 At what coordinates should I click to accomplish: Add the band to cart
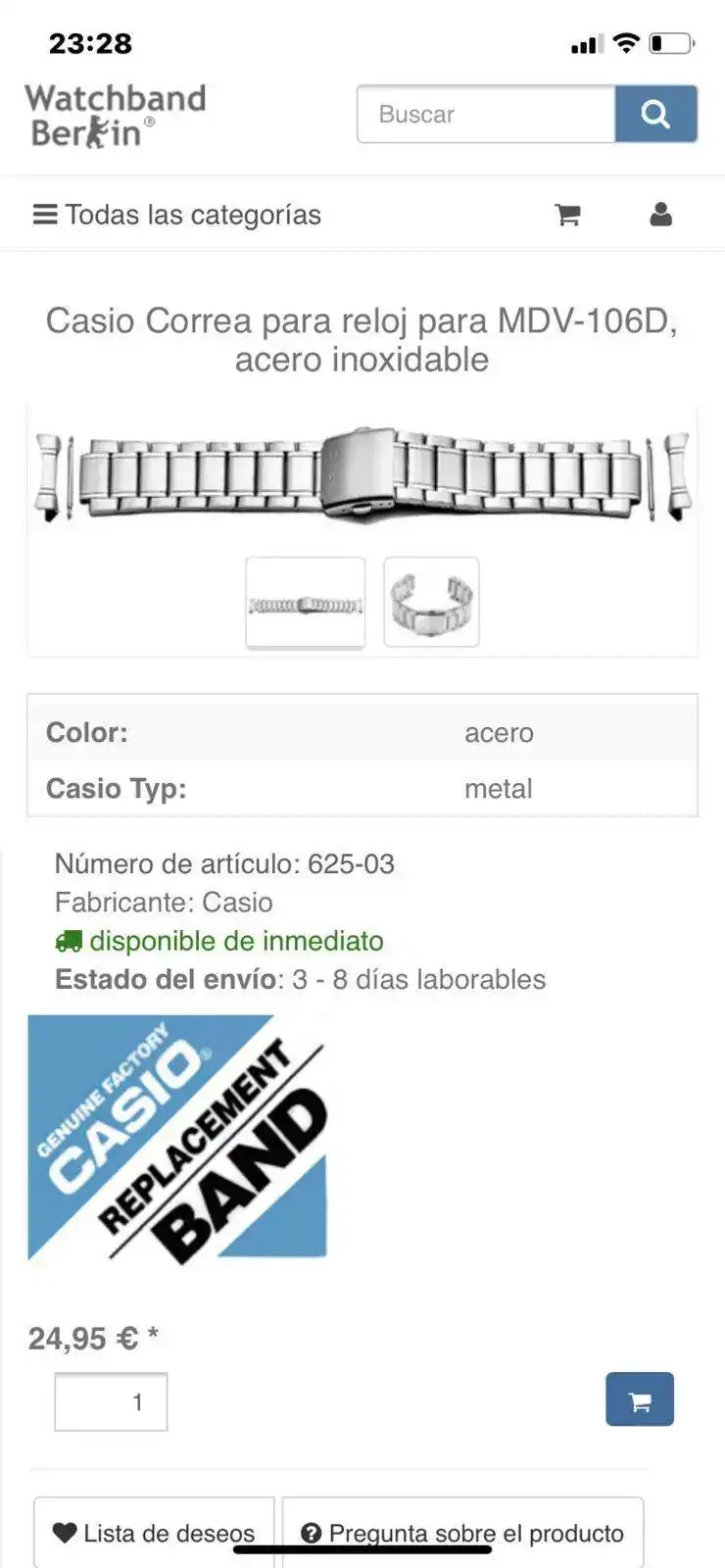click(639, 1399)
